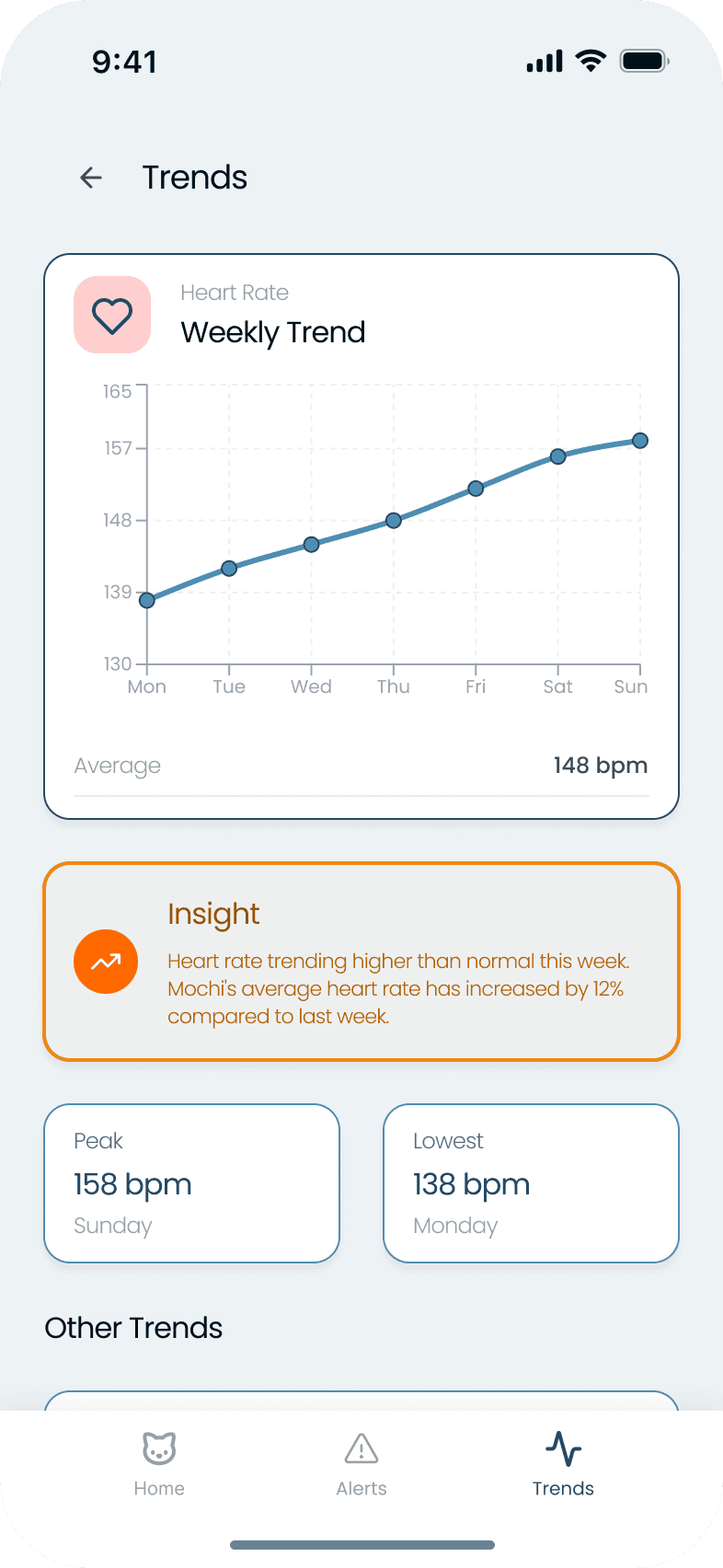Viewport: 723px width, 1568px height.
Task: Click the back arrow next to Trends title
Action: click(89, 178)
